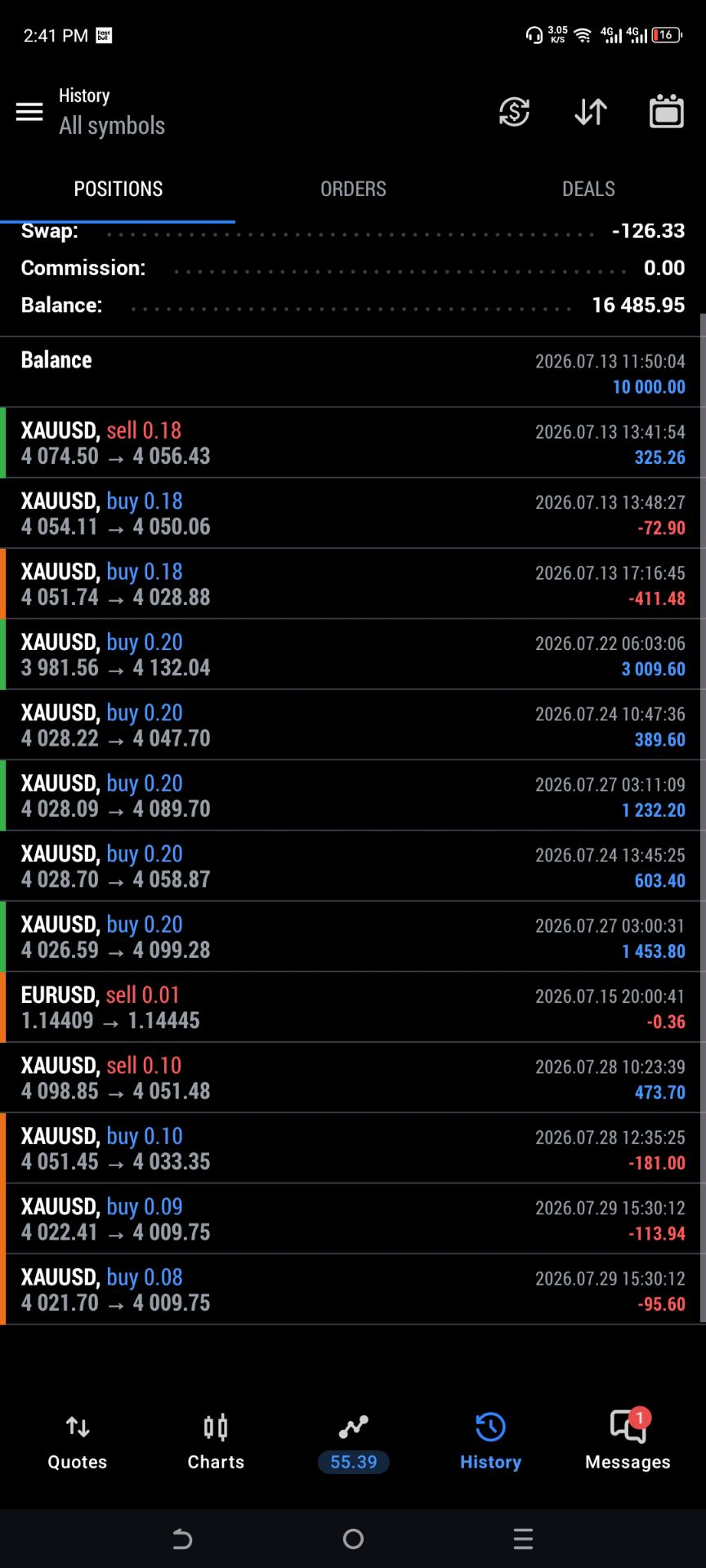Expand the XAUUSD buy with 3 009.60 profit

(353, 654)
